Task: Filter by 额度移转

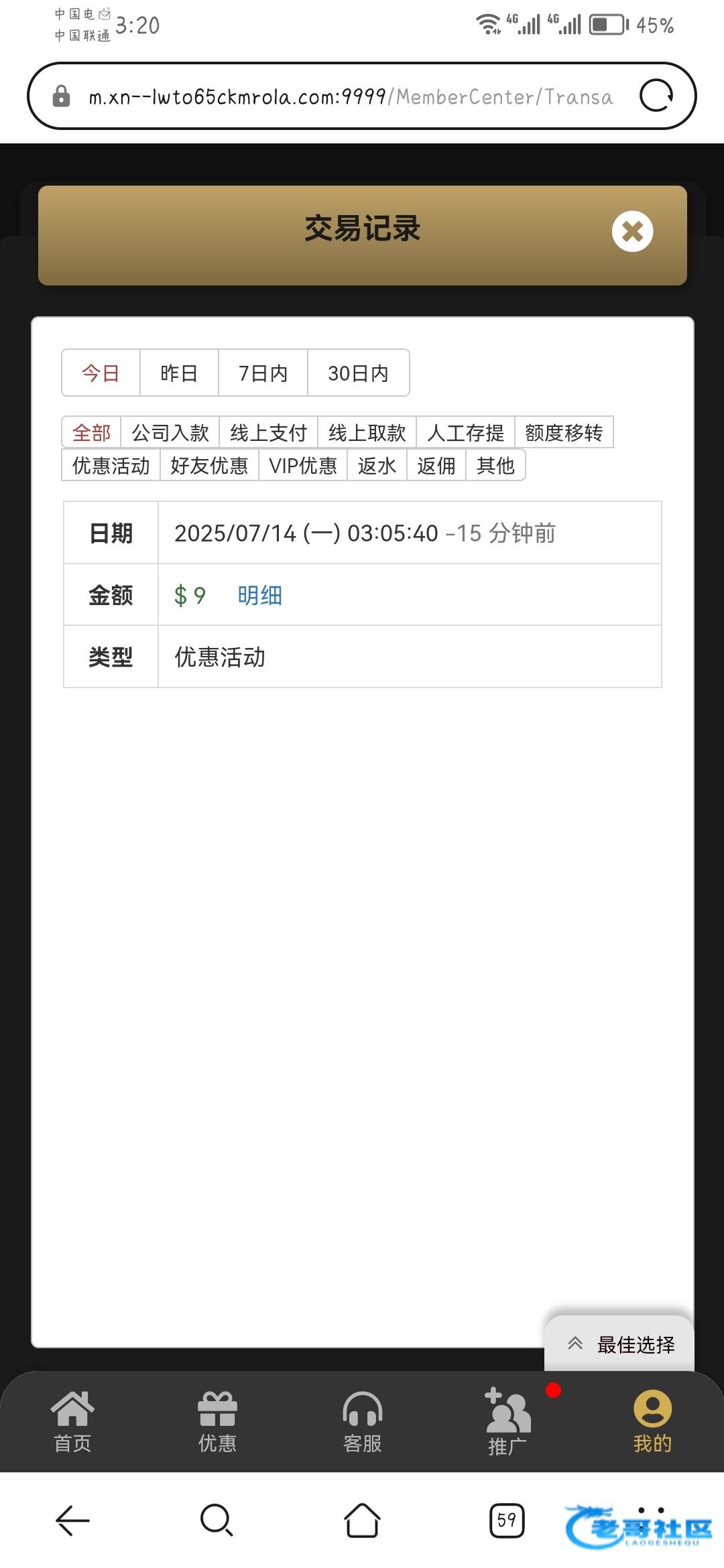Action: (x=564, y=433)
